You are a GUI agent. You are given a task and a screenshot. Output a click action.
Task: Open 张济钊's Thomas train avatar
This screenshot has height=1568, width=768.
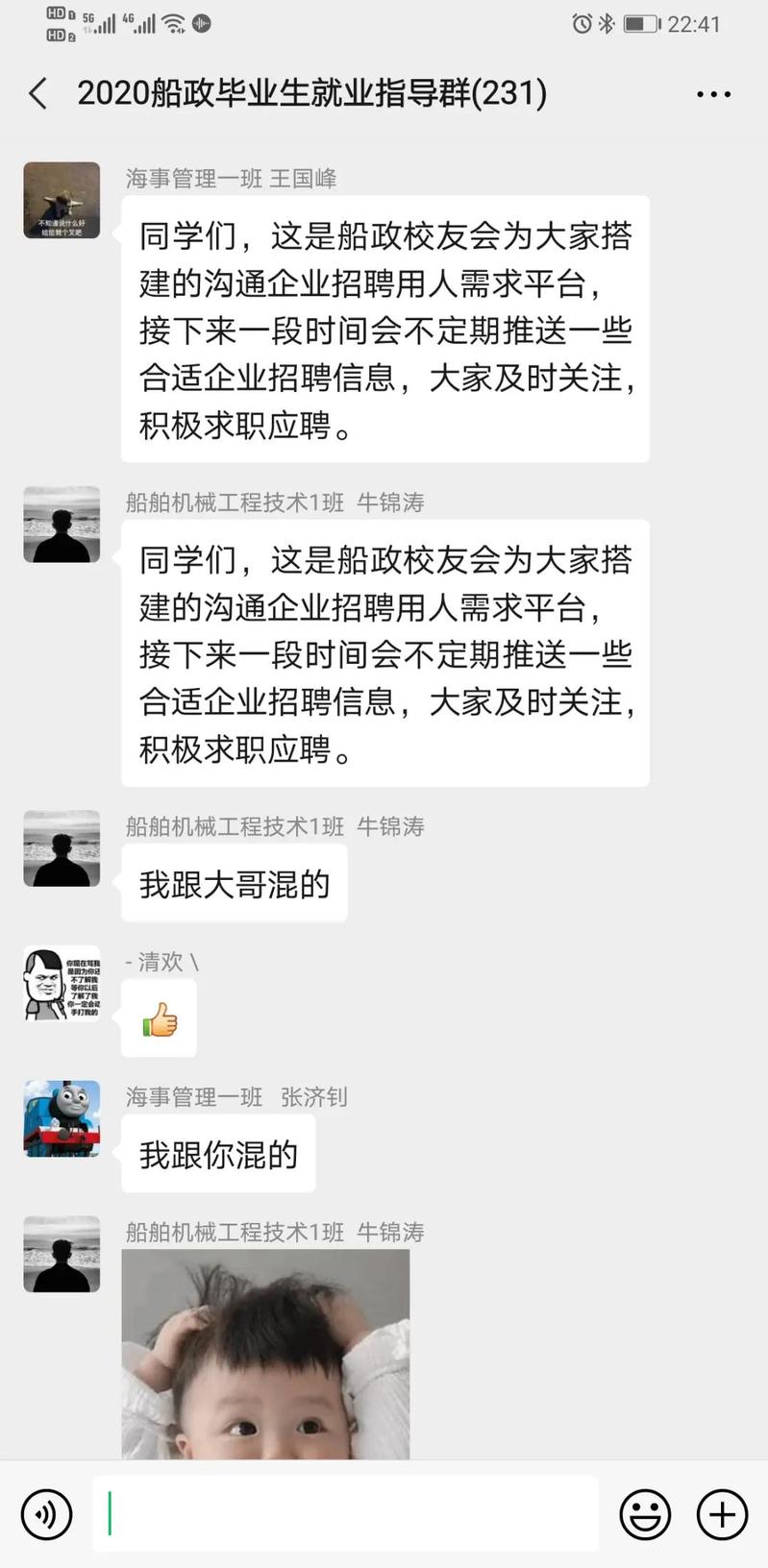point(62,1118)
